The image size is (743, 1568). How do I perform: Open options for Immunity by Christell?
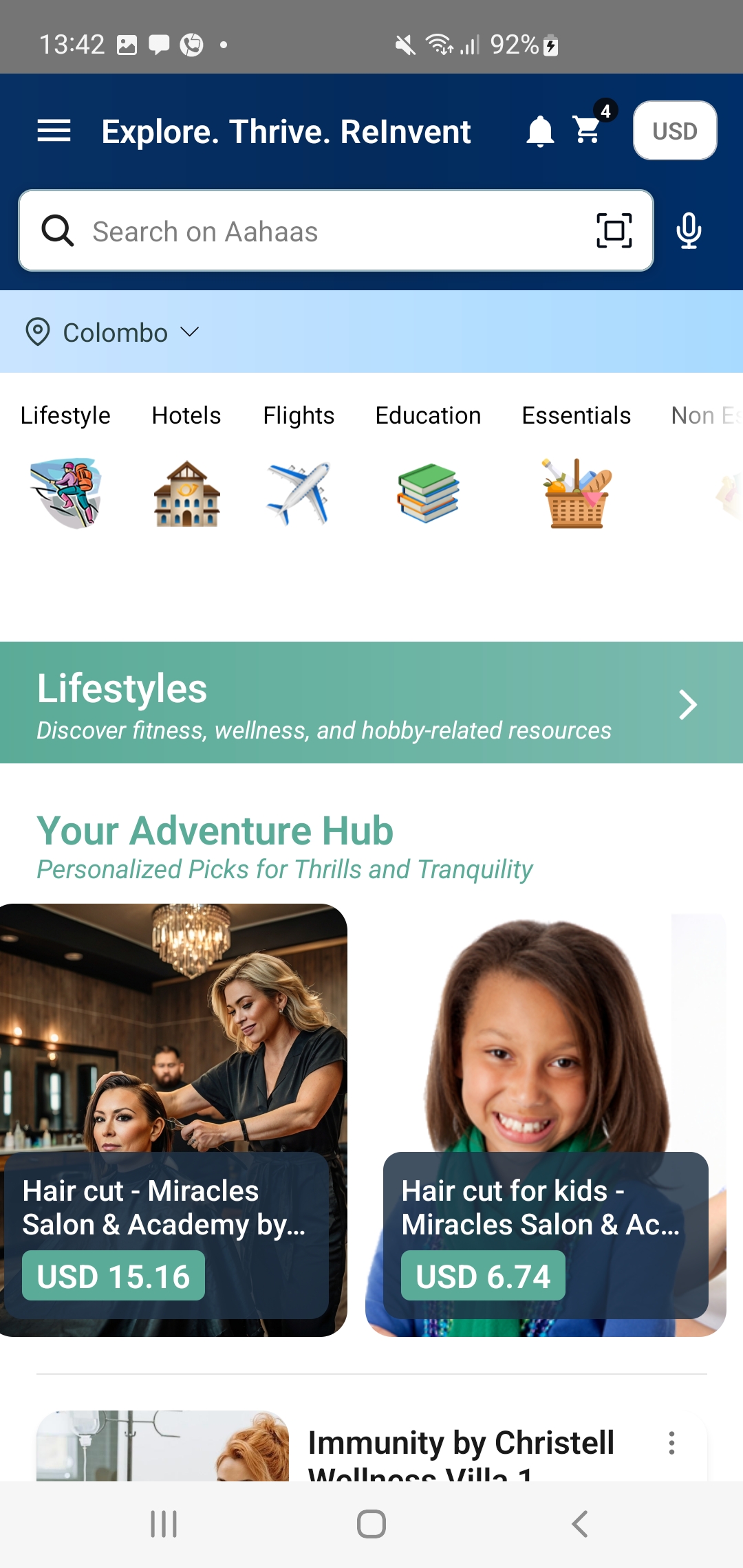pyautogui.click(x=671, y=1443)
